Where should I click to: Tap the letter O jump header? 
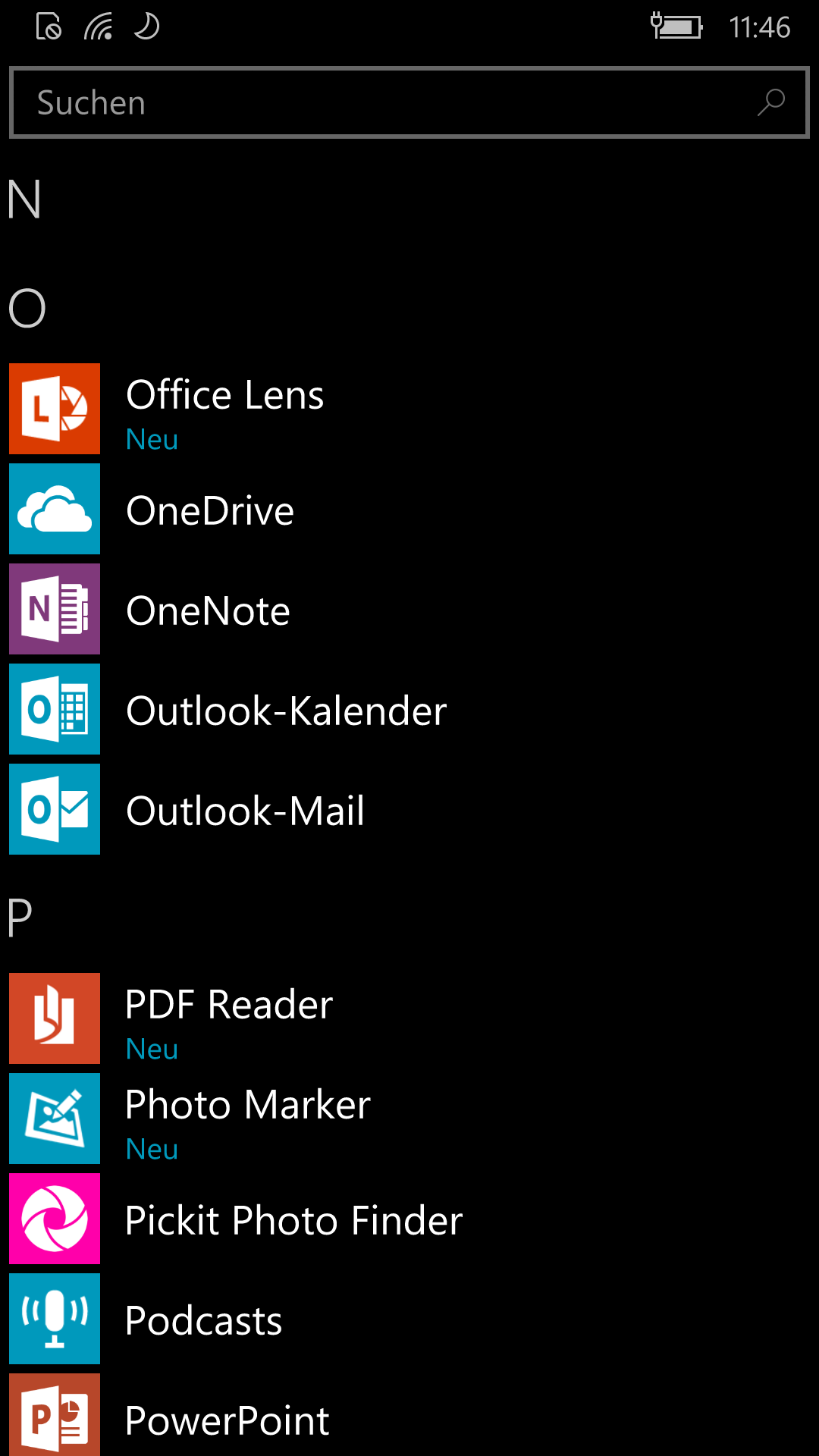pyautogui.click(x=27, y=308)
